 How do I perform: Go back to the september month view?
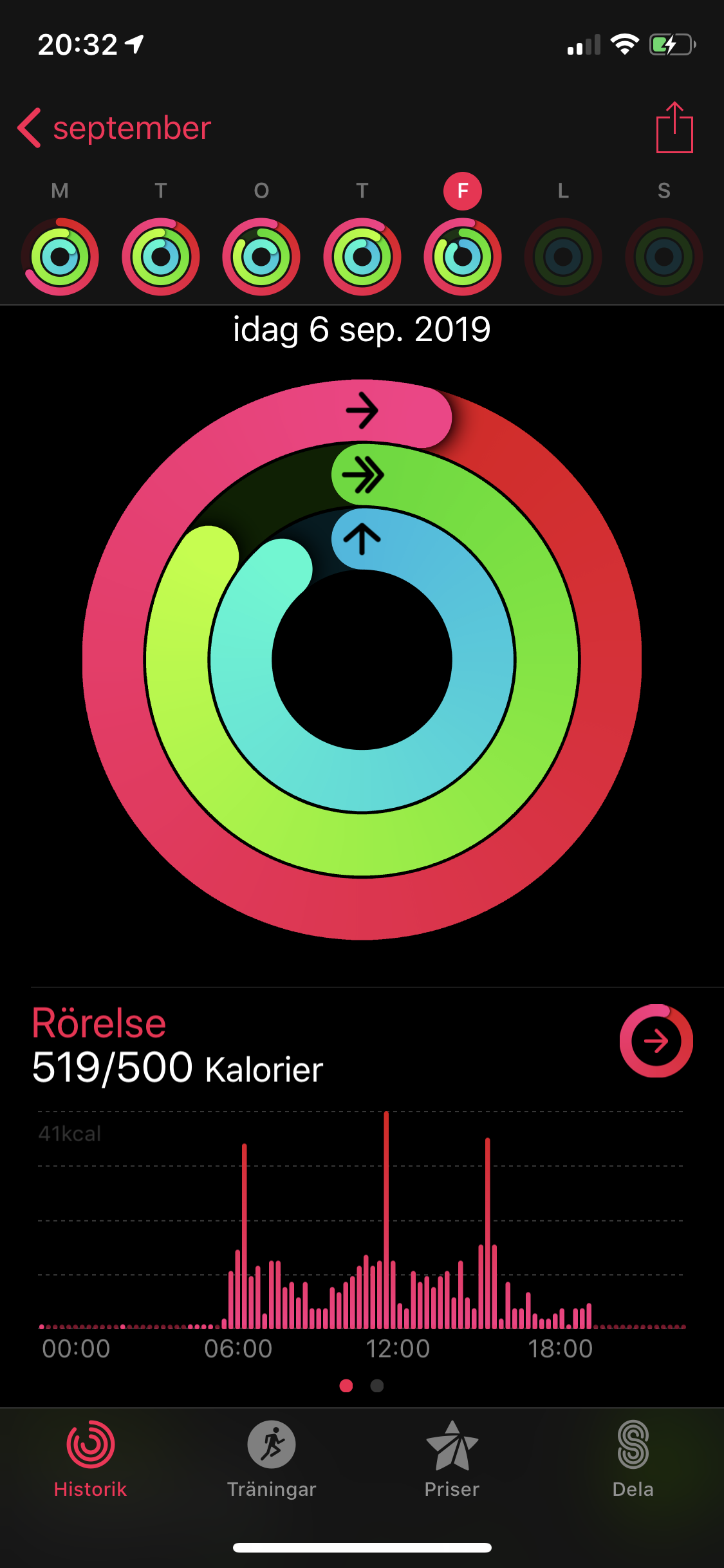(115, 128)
